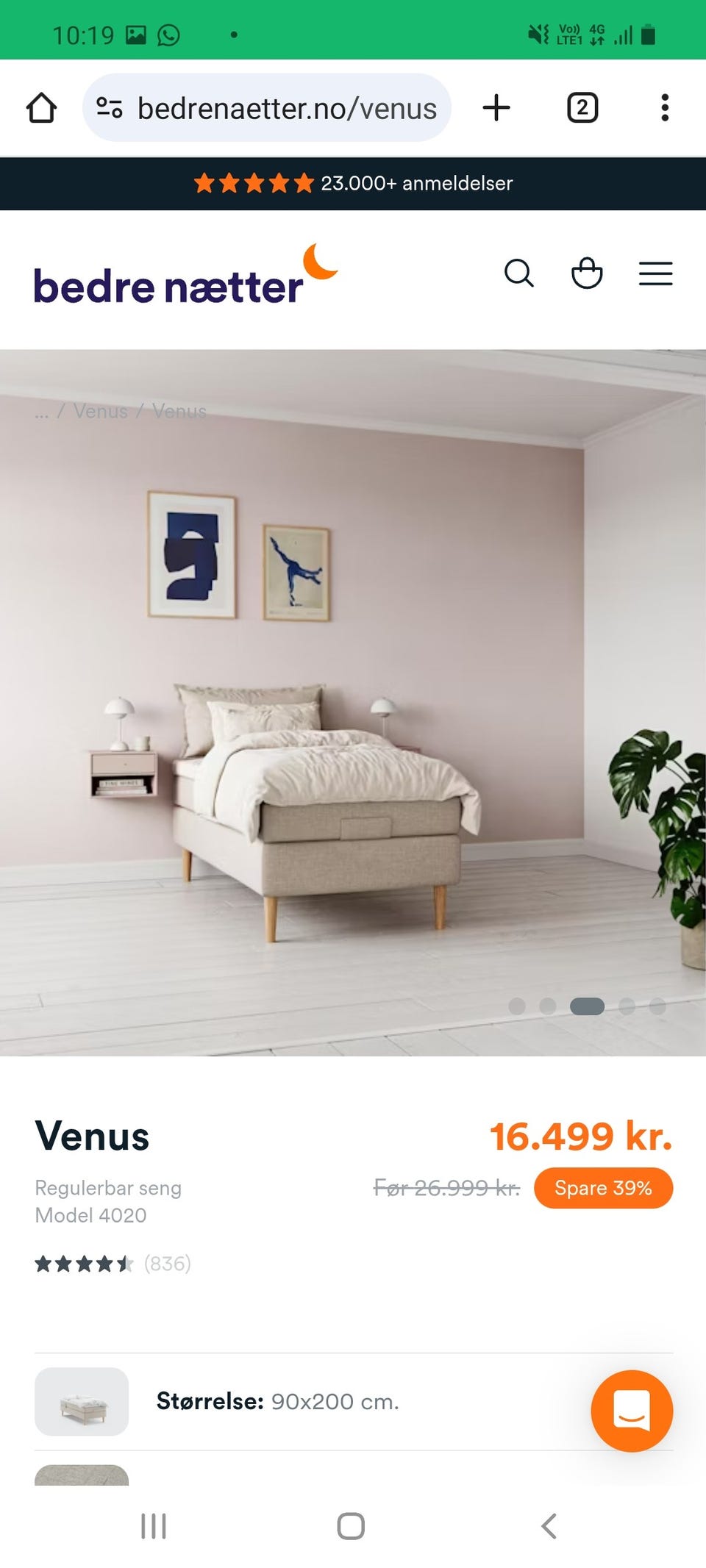The height and width of the screenshot is (1568, 706).
Task: Open the shopping bag icon
Action: [586, 273]
